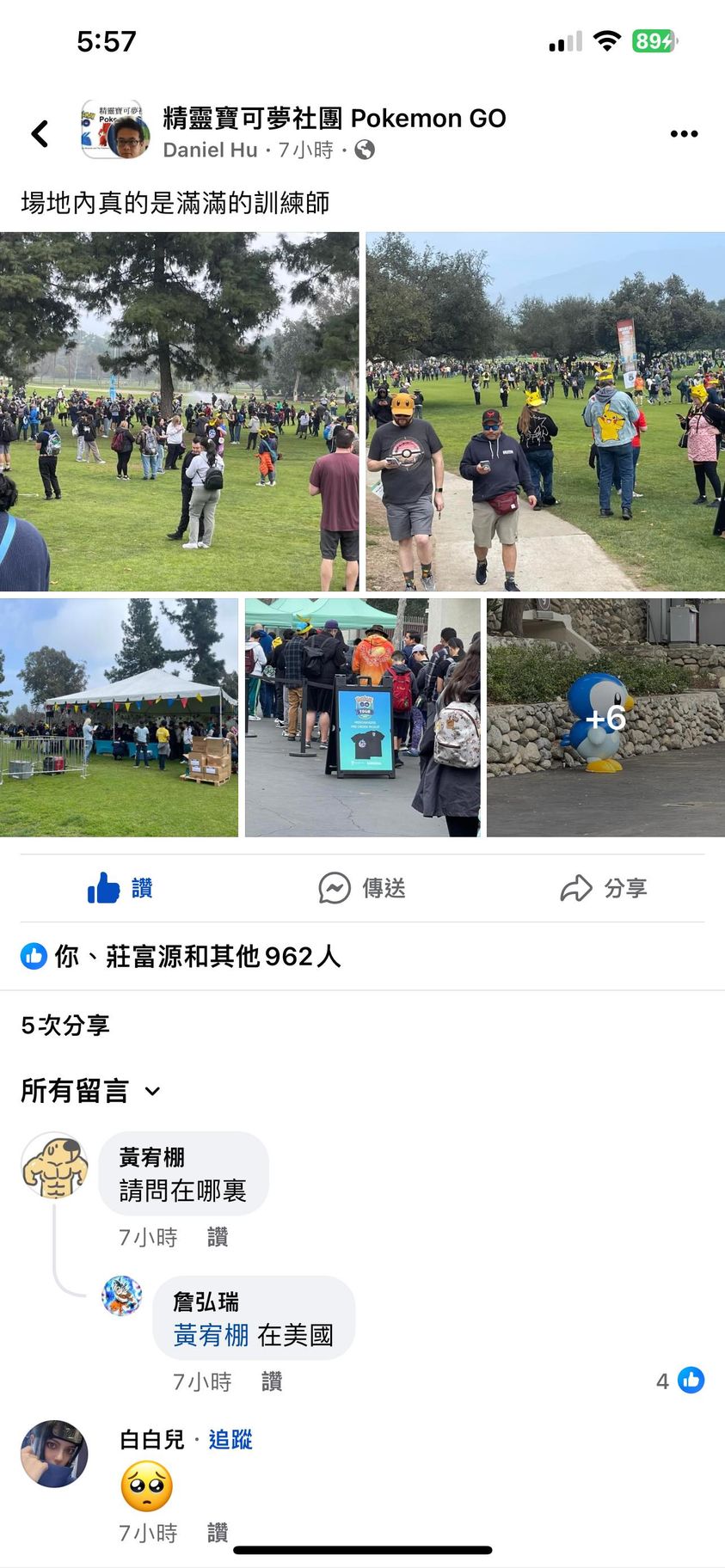Screen dimensions: 725x1568
Task: Like 詹弘瑞's reply 在美國
Action: [x=272, y=1381]
